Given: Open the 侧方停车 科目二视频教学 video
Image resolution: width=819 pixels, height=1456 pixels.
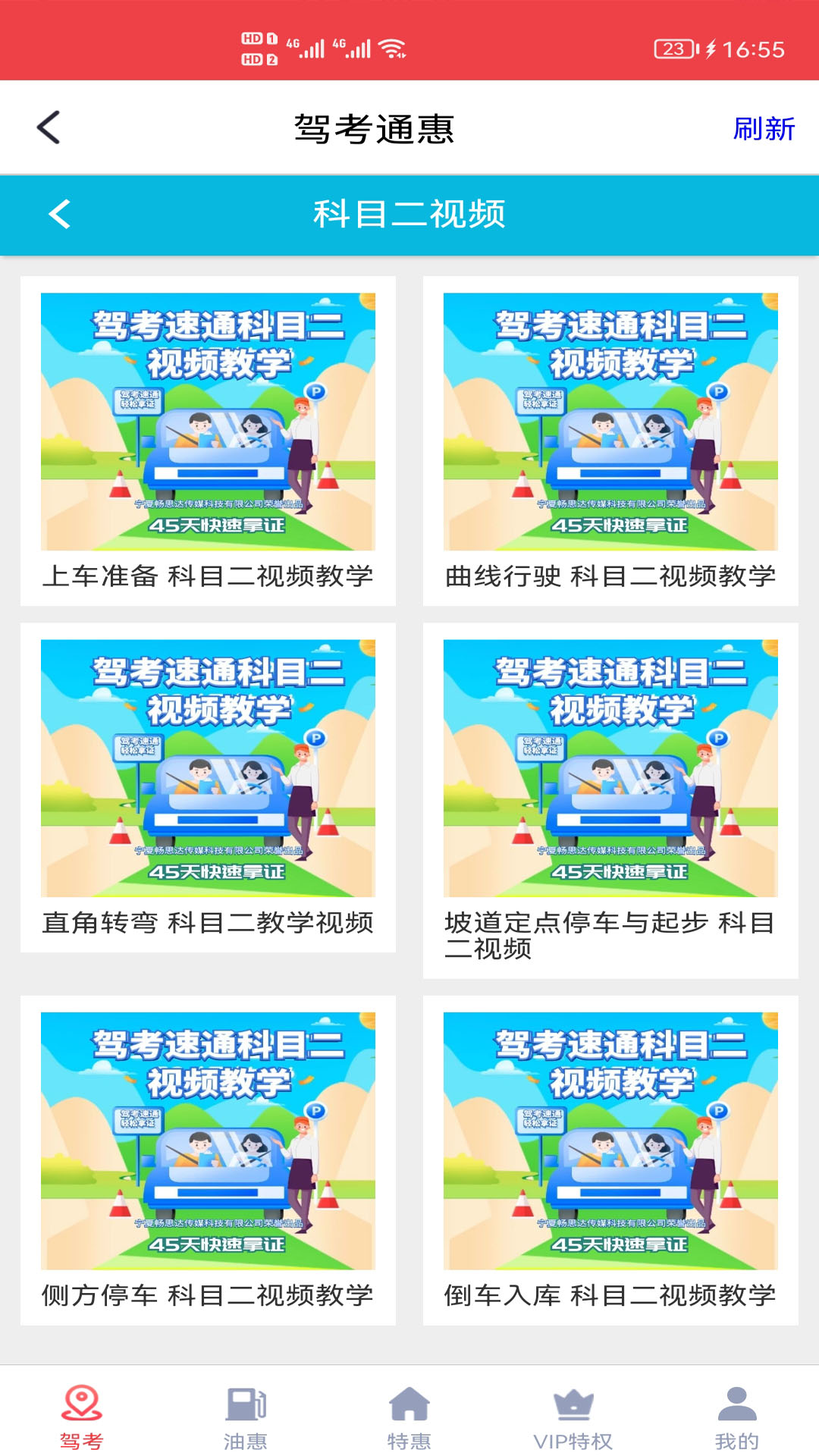Looking at the screenshot, I should coord(208,1159).
